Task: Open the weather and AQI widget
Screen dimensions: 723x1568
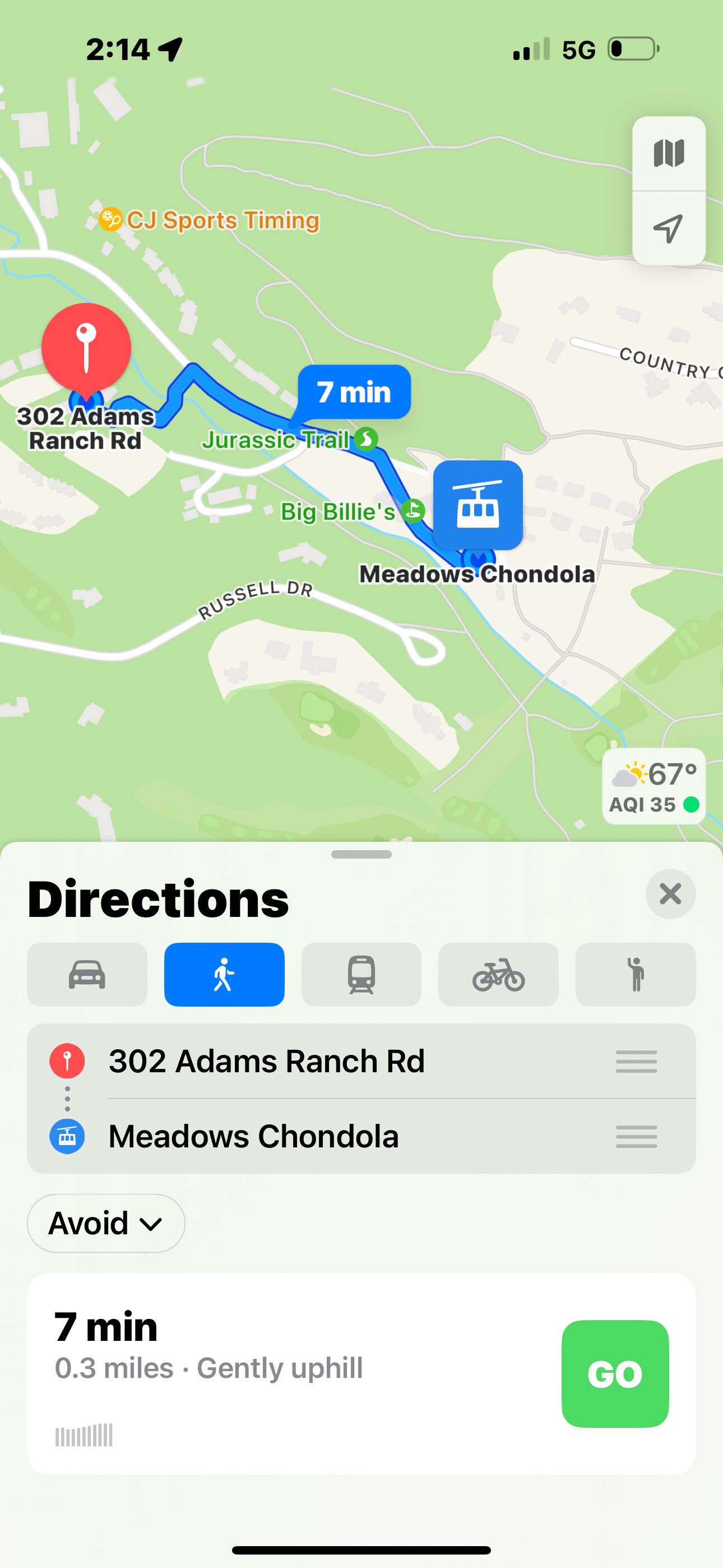Action: coord(654,786)
